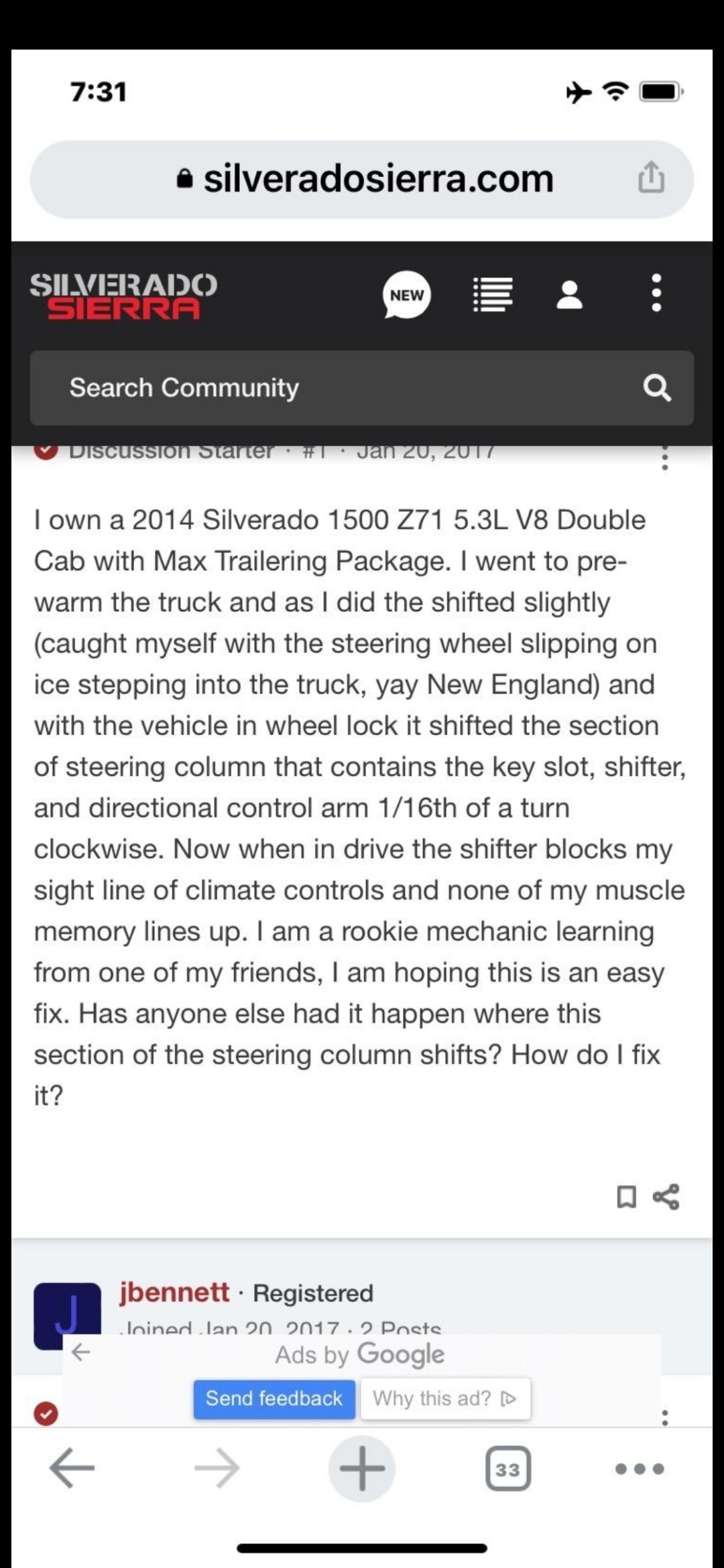Open the Silverado Sierra home logo

(123, 296)
